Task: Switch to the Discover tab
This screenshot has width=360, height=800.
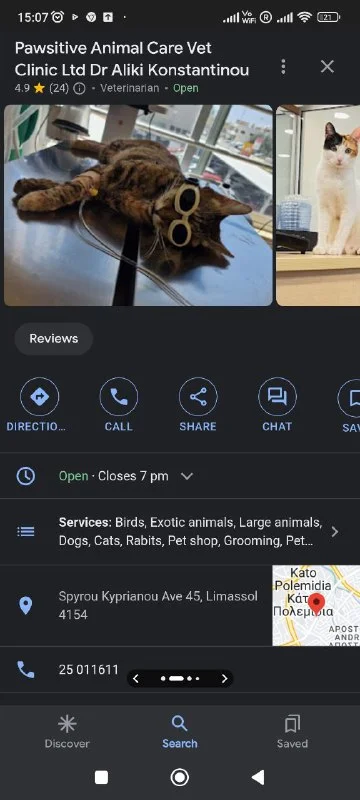Action: tap(67, 731)
